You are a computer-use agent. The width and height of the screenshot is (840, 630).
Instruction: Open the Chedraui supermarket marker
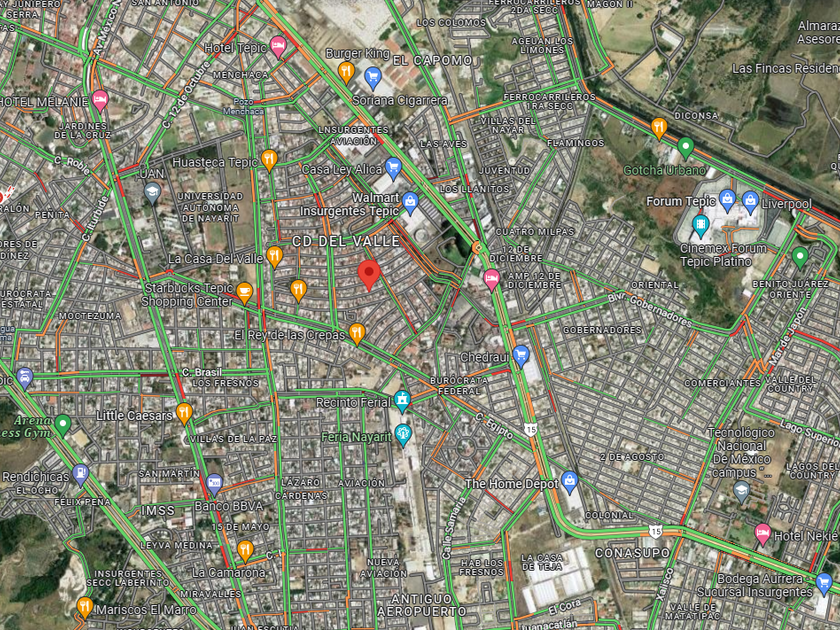521,356
